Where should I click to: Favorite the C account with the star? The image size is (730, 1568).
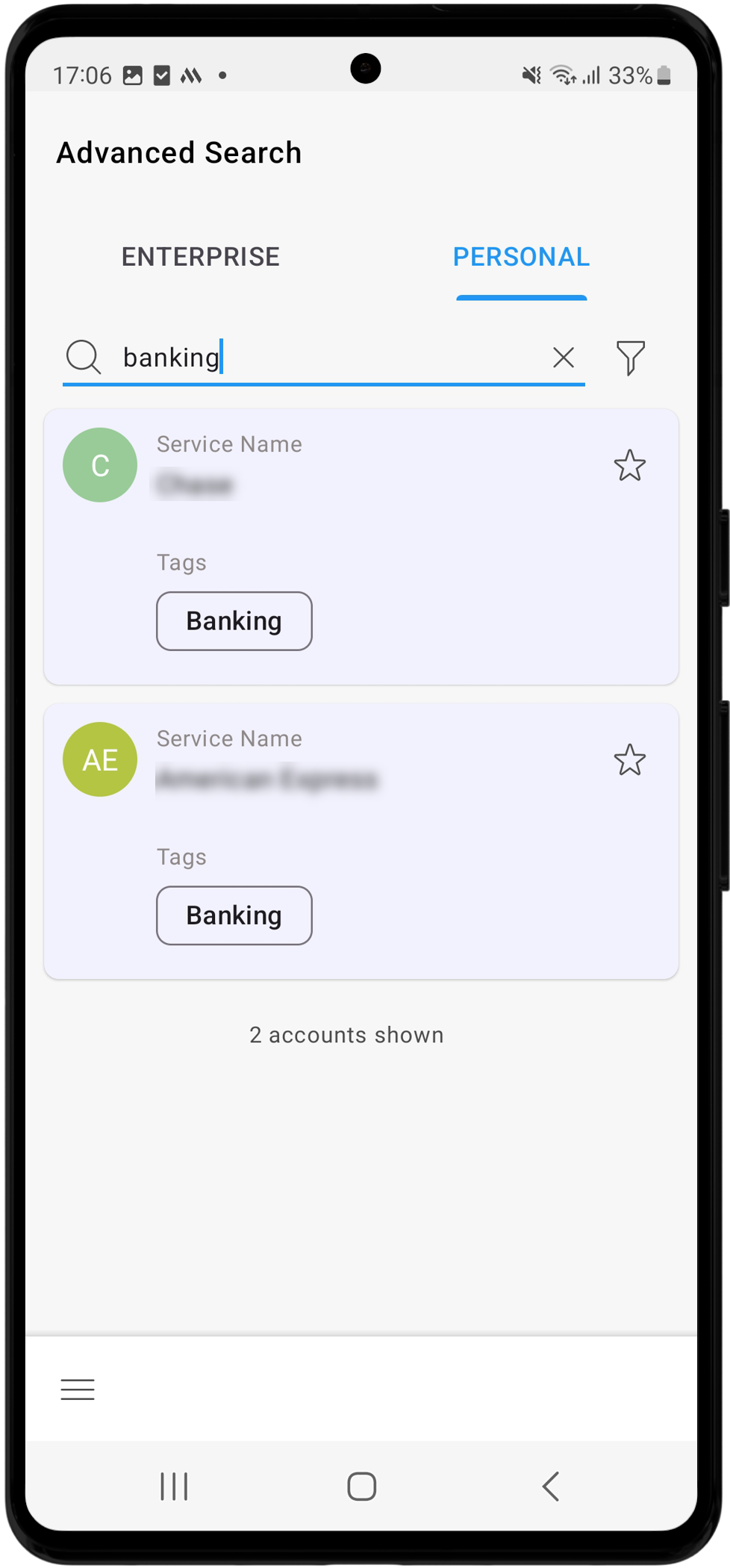click(629, 466)
